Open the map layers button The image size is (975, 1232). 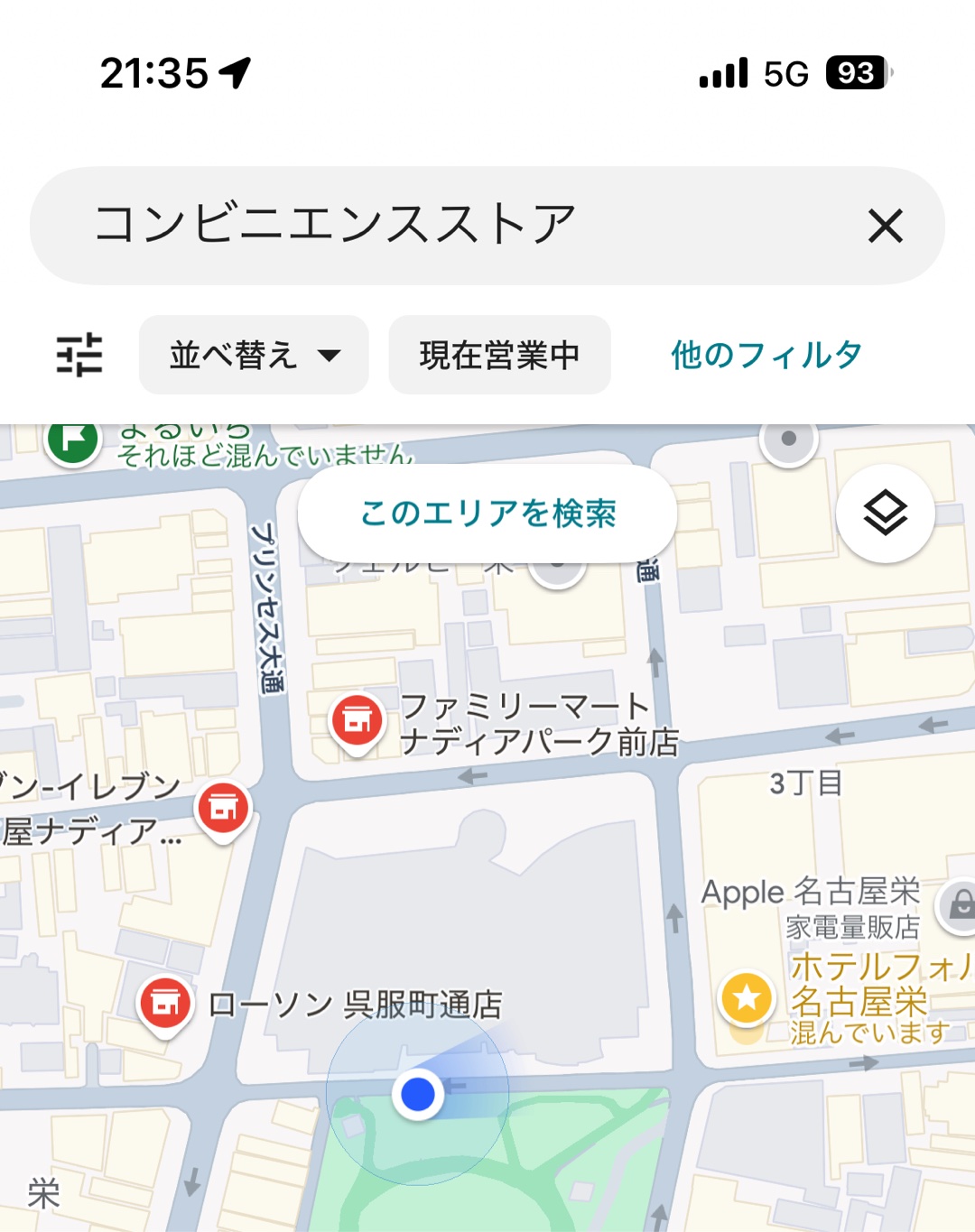[885, 514]
